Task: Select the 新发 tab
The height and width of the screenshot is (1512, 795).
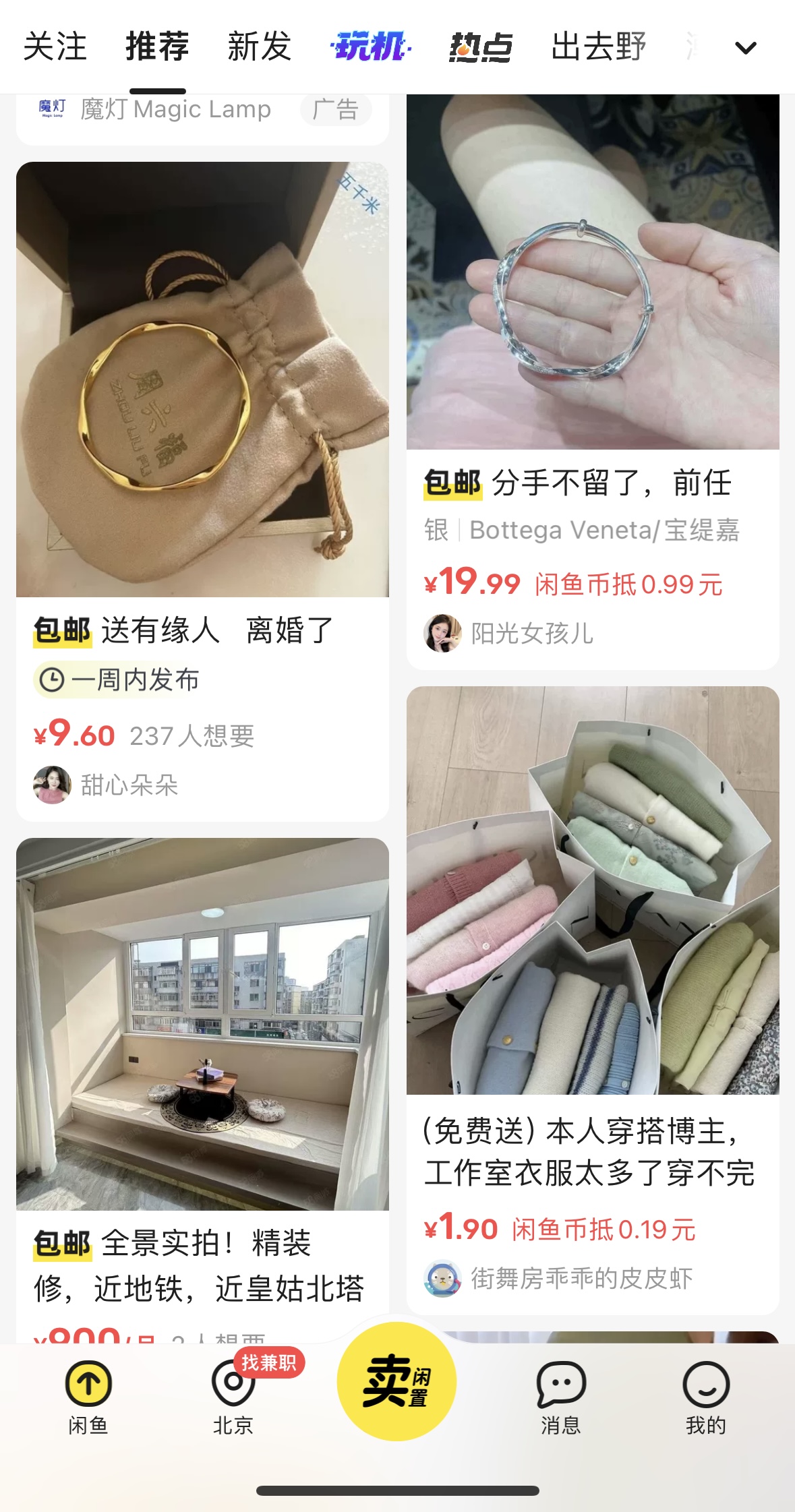Action: [260, 47]
